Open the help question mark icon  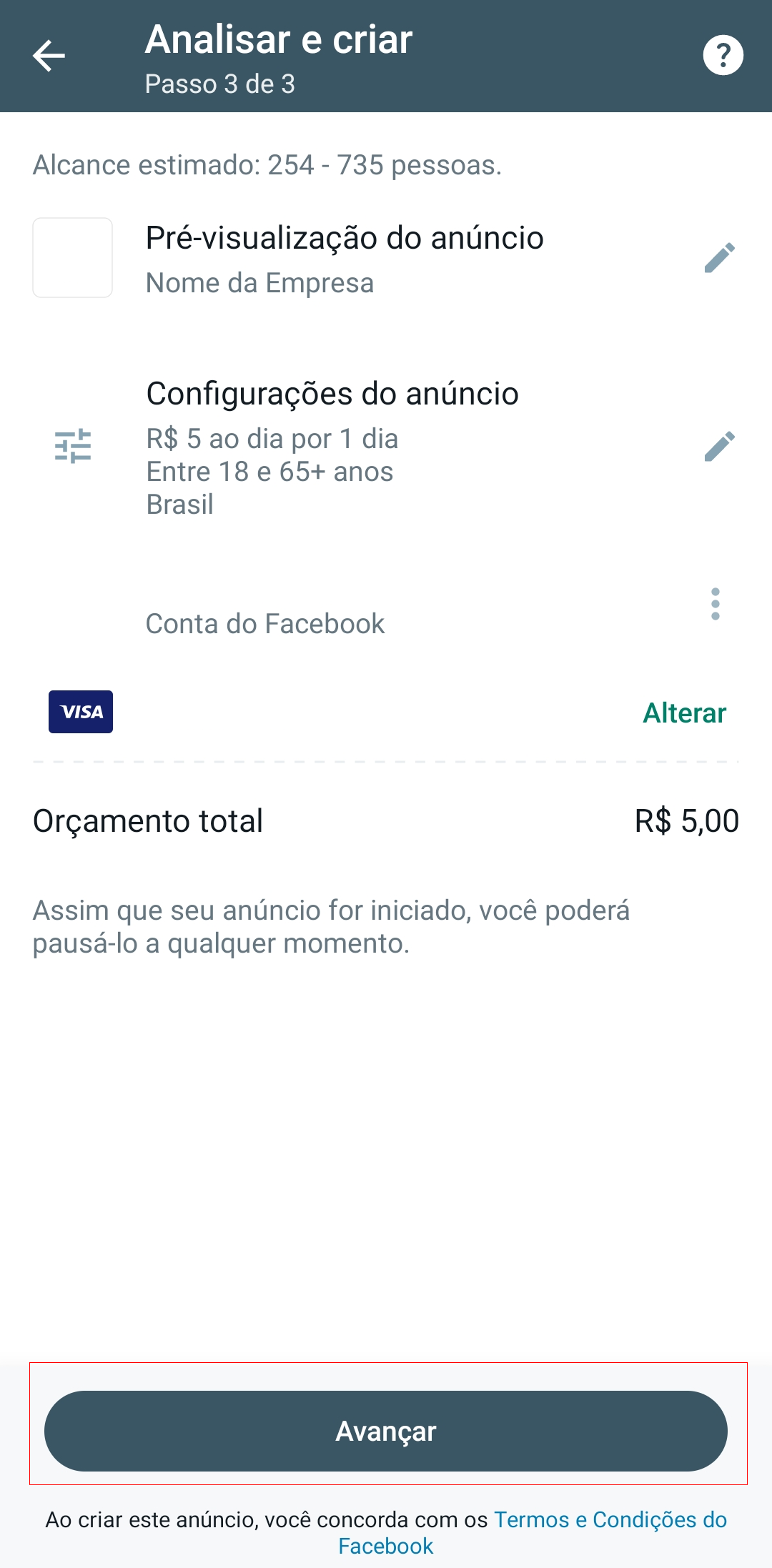point(723,56)
